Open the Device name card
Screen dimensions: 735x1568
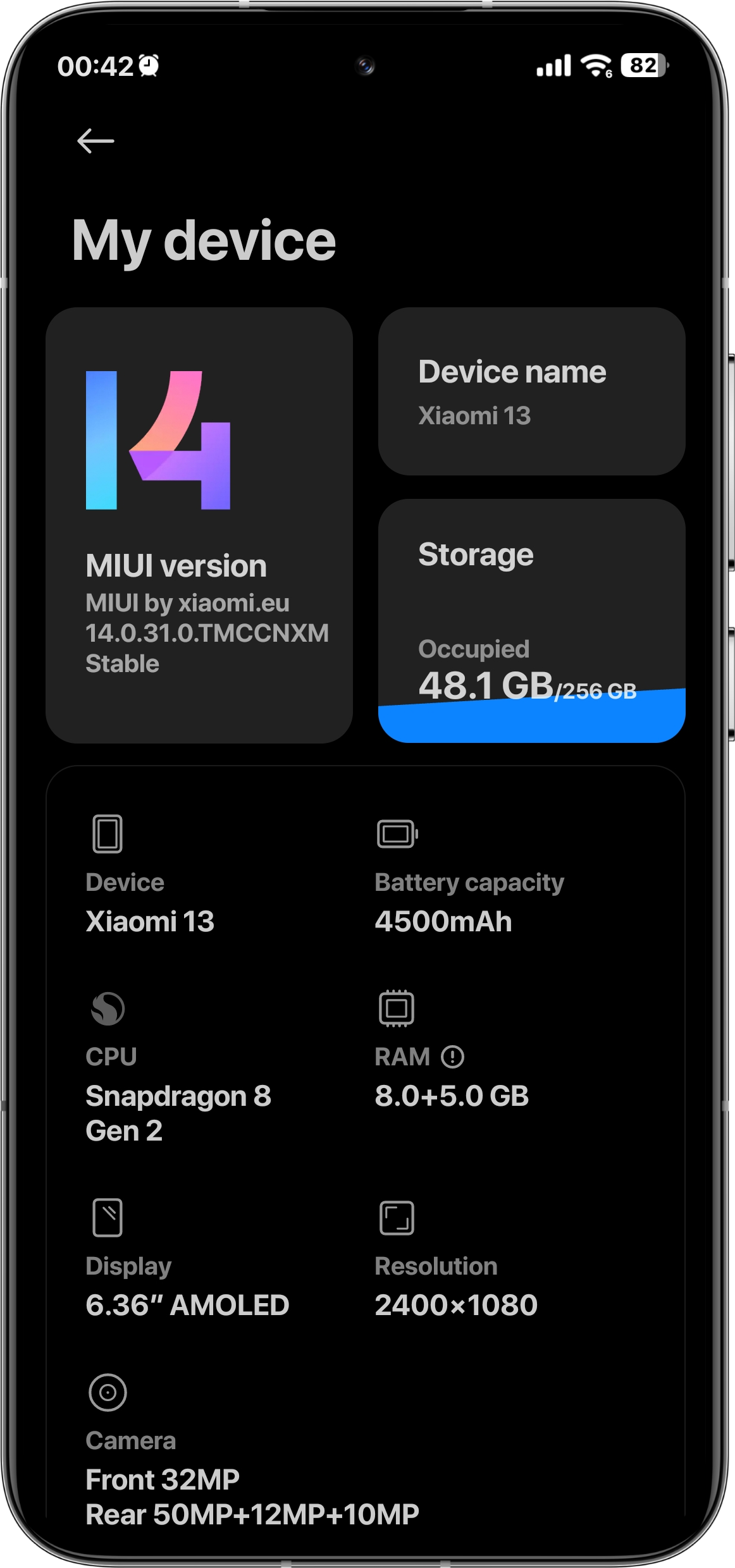point(531,391)
